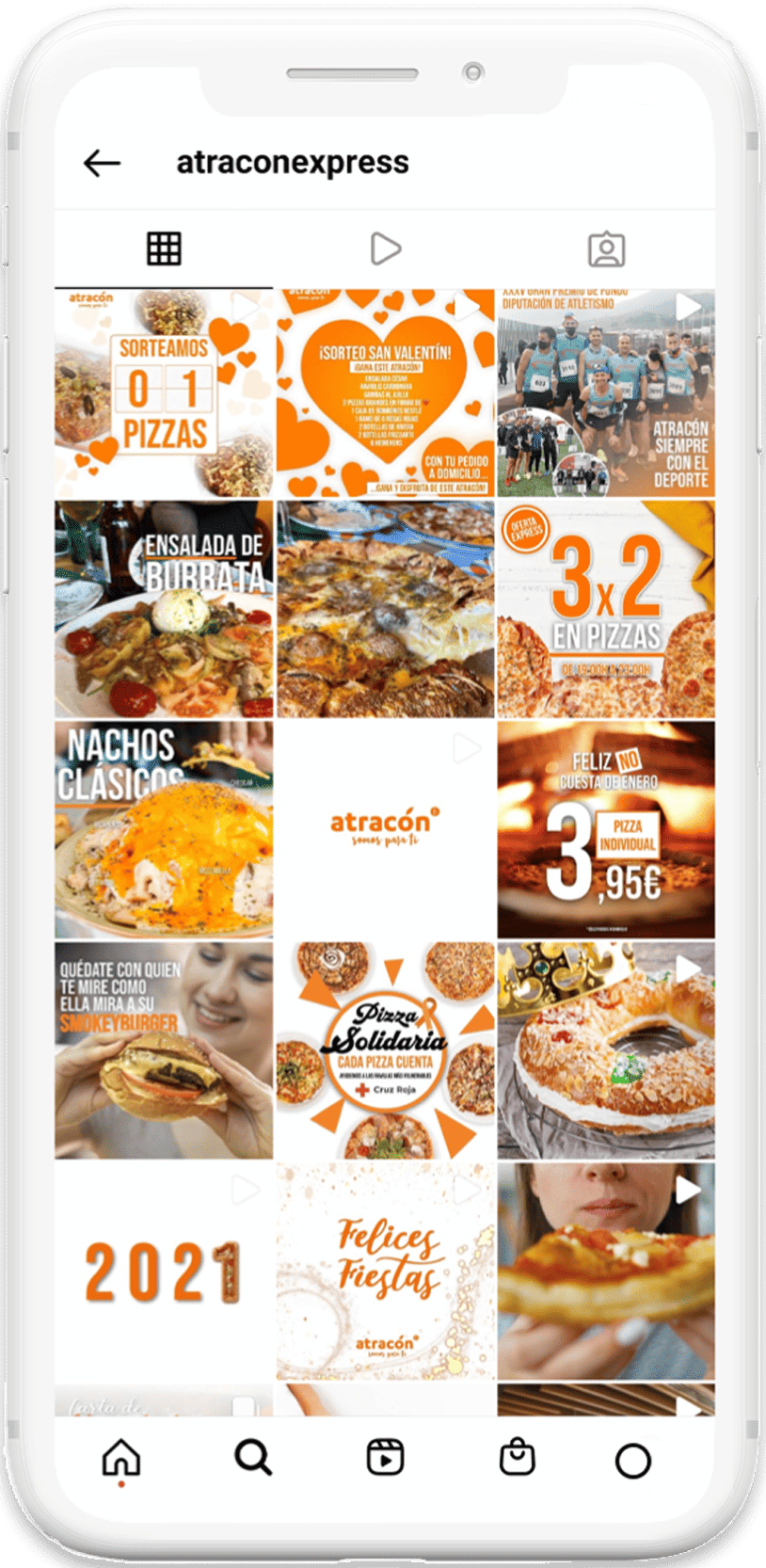766x1568 pixels.
Task: Open the Ensalada de Burrata post
Action: click(164, 610)
